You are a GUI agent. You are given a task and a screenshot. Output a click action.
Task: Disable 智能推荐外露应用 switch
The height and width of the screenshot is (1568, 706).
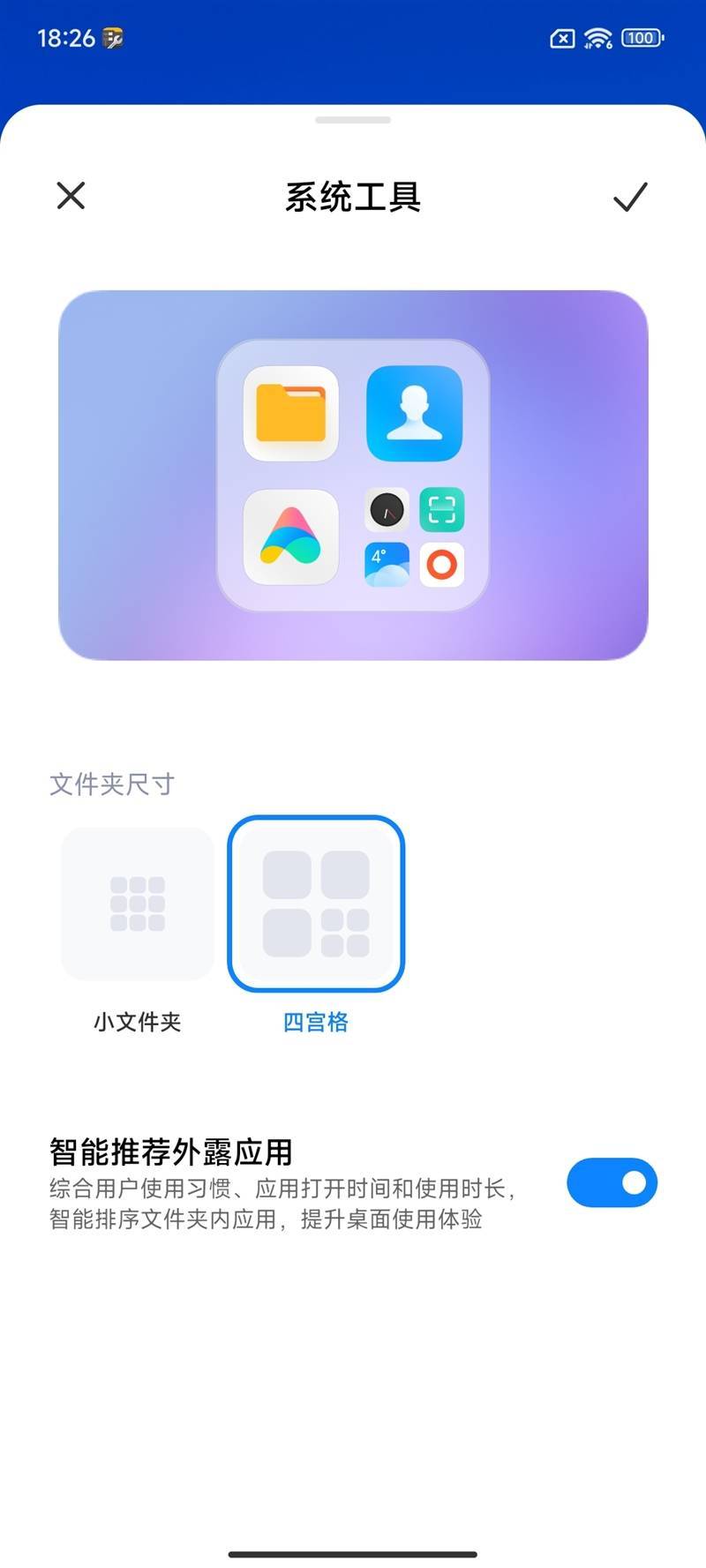pyautogui.click(x=612, y=1182)
